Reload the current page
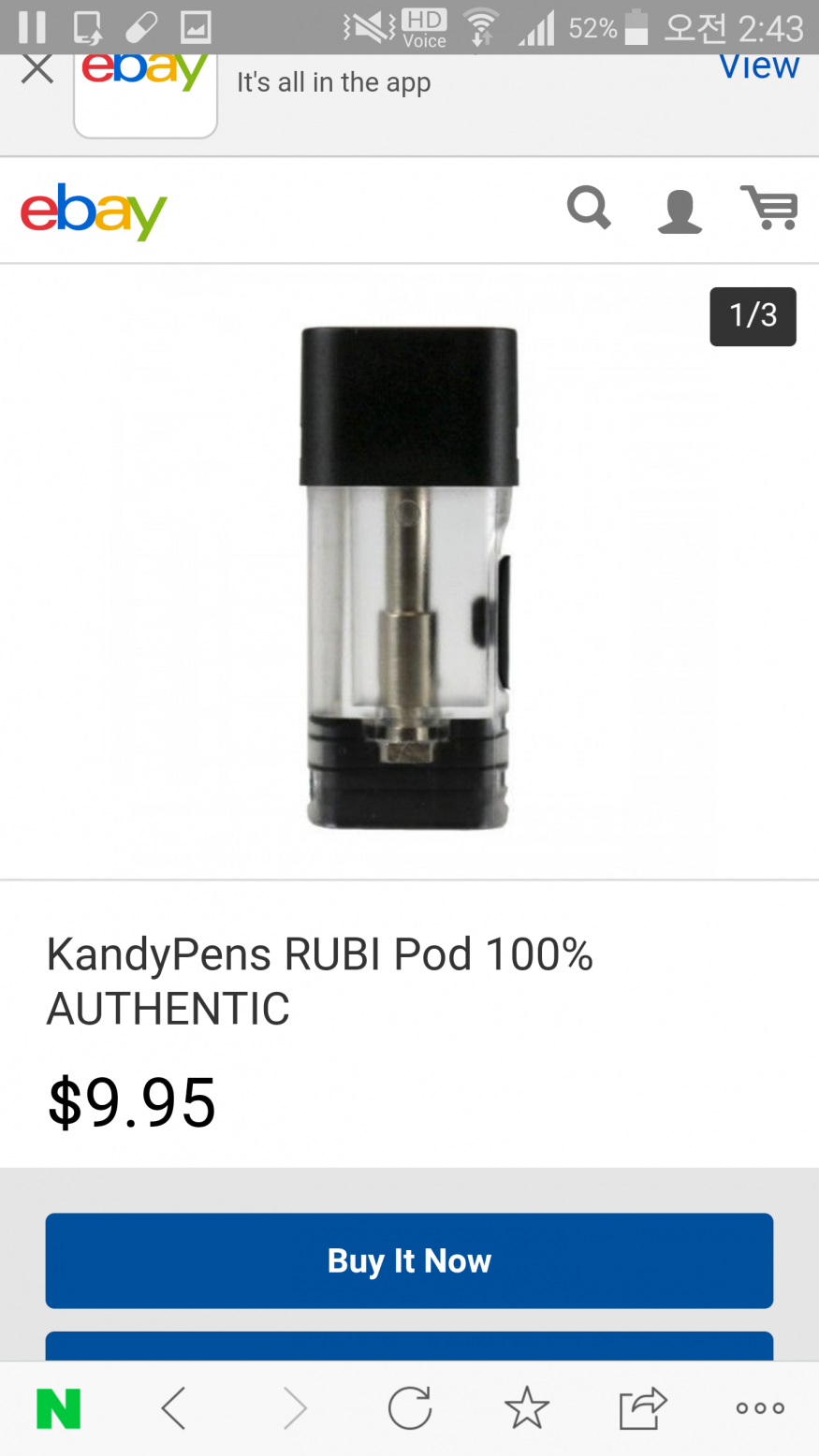The height and width of the screenshot is (1456, 819). 410,1408
